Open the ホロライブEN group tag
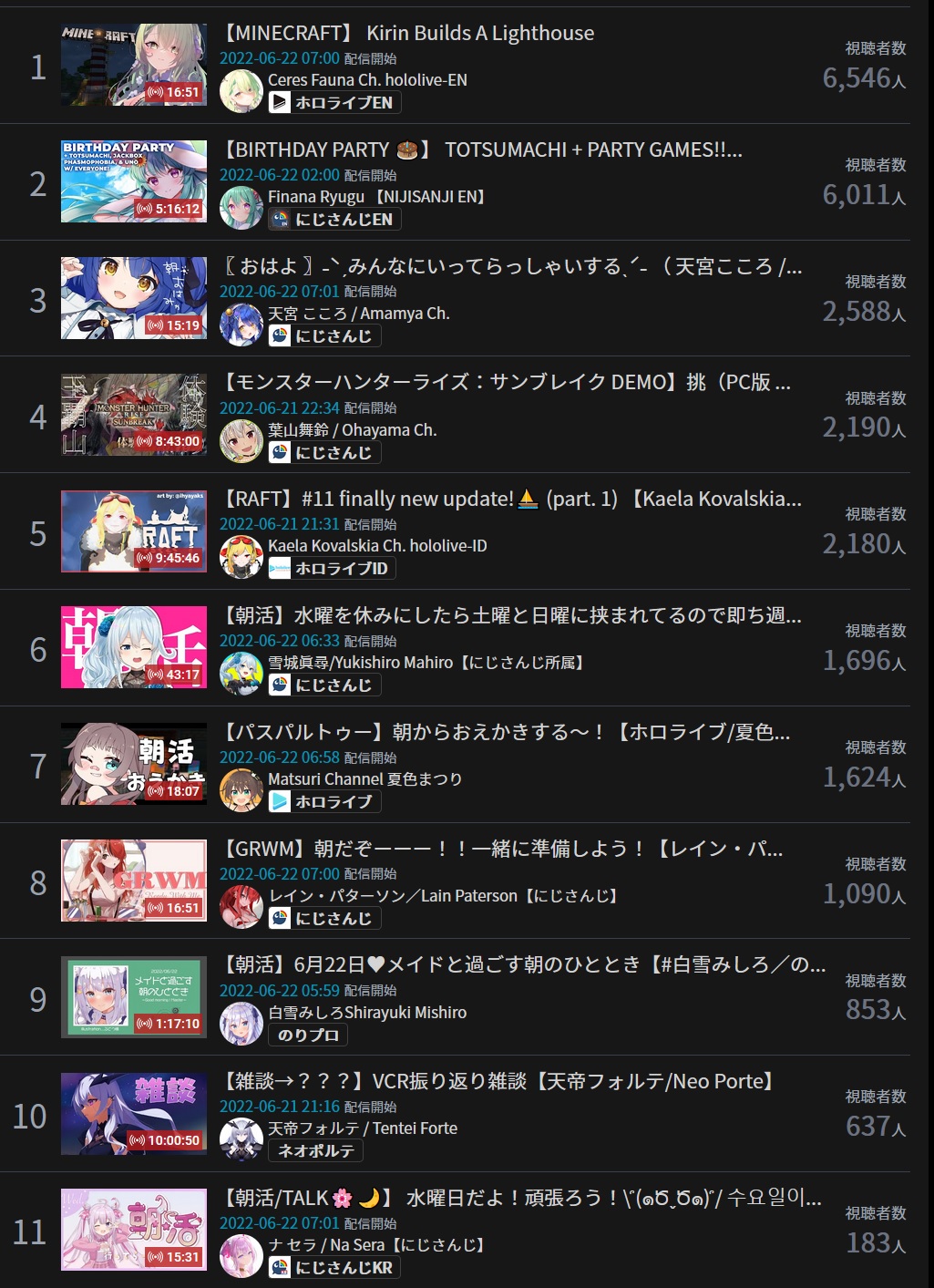The width and height of the screenshot is (934, 1288). [334, 103]
